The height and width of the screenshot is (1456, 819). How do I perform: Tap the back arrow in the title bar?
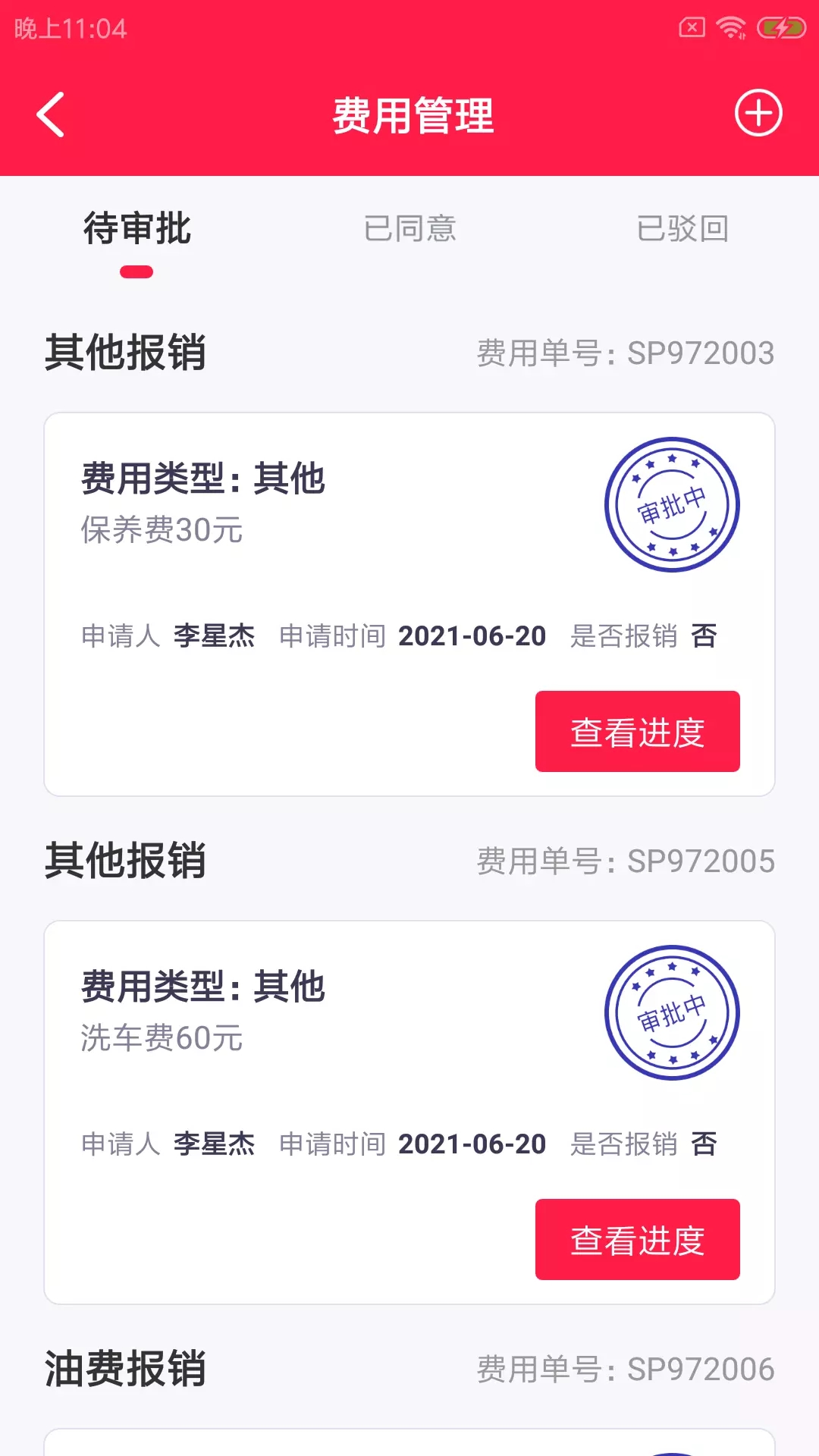(51, 115)
